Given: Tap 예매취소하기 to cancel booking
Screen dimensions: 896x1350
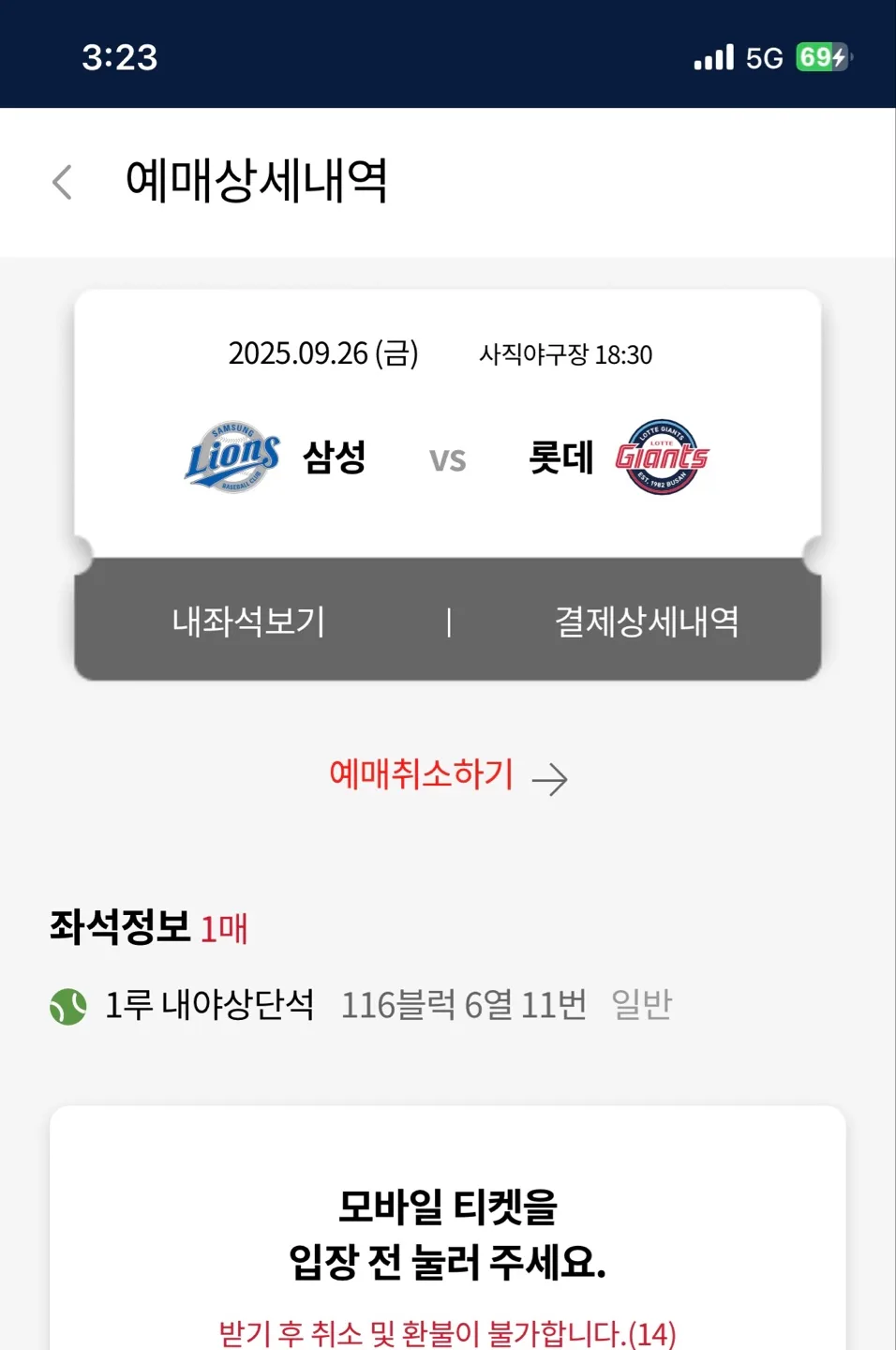Looking at the screenshot, I should pyautogui.click(x=446, y=776).
